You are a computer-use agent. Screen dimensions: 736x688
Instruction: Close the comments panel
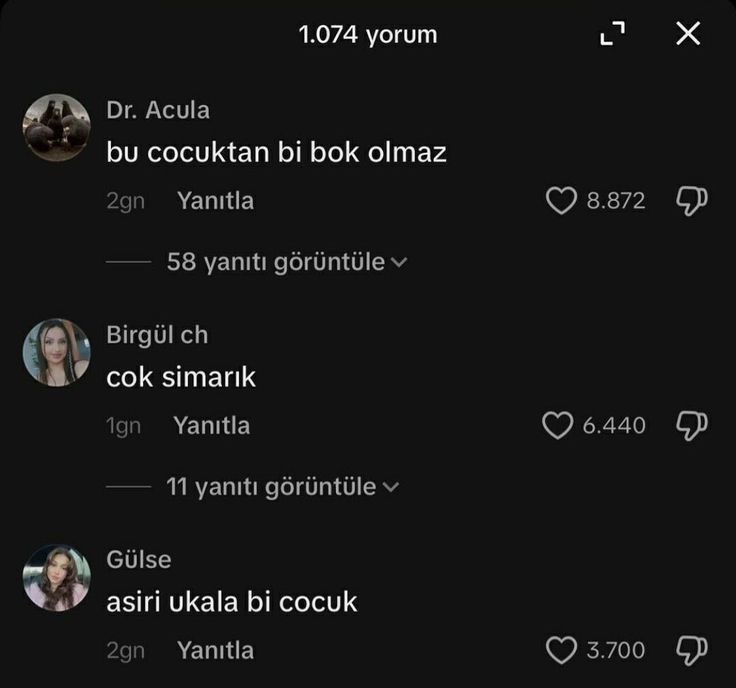688,34
